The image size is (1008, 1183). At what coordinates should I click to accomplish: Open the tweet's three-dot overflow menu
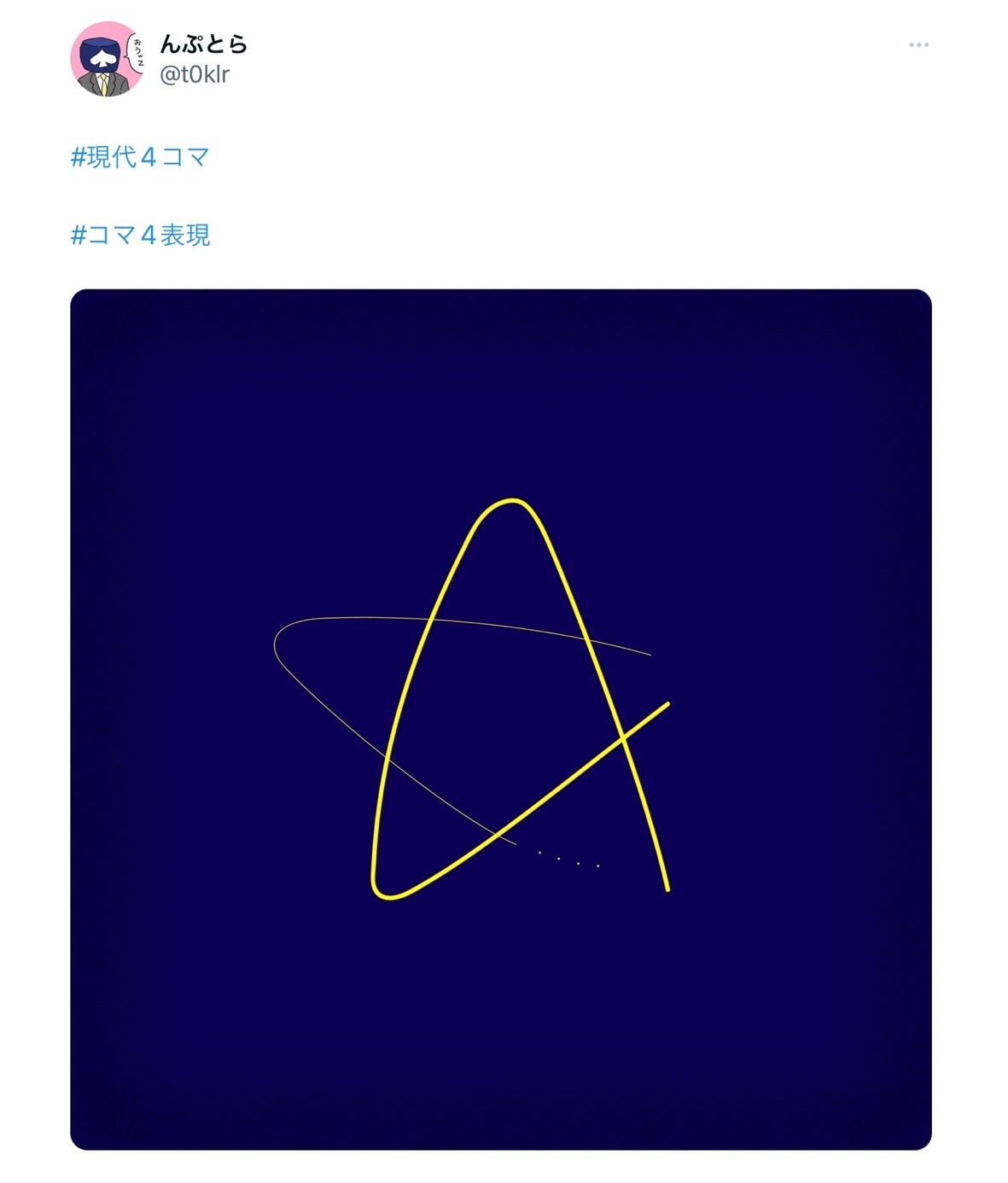[918, 44]
